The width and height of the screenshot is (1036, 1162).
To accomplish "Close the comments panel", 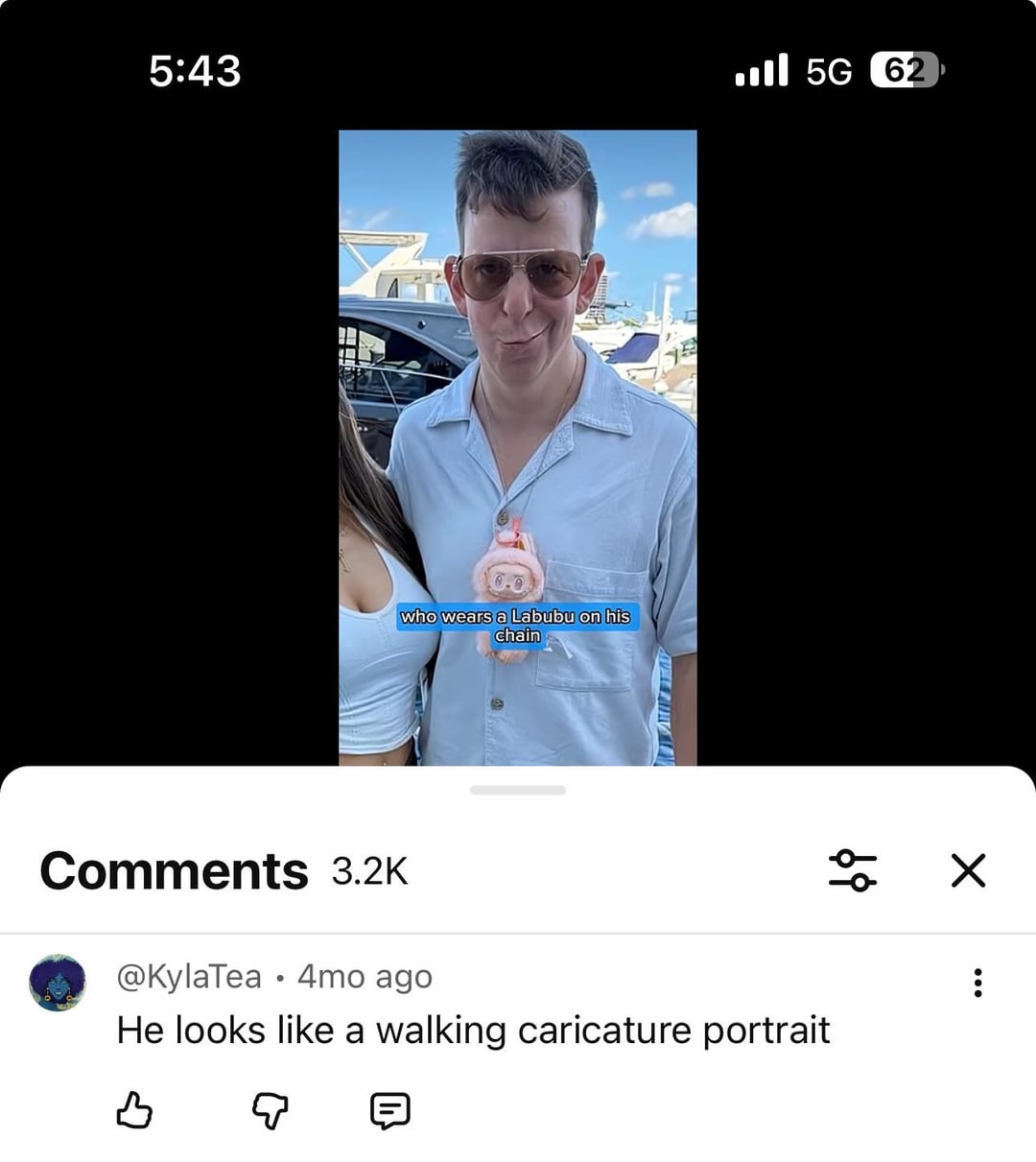I will pyautogui.click(x=968, y=870).
